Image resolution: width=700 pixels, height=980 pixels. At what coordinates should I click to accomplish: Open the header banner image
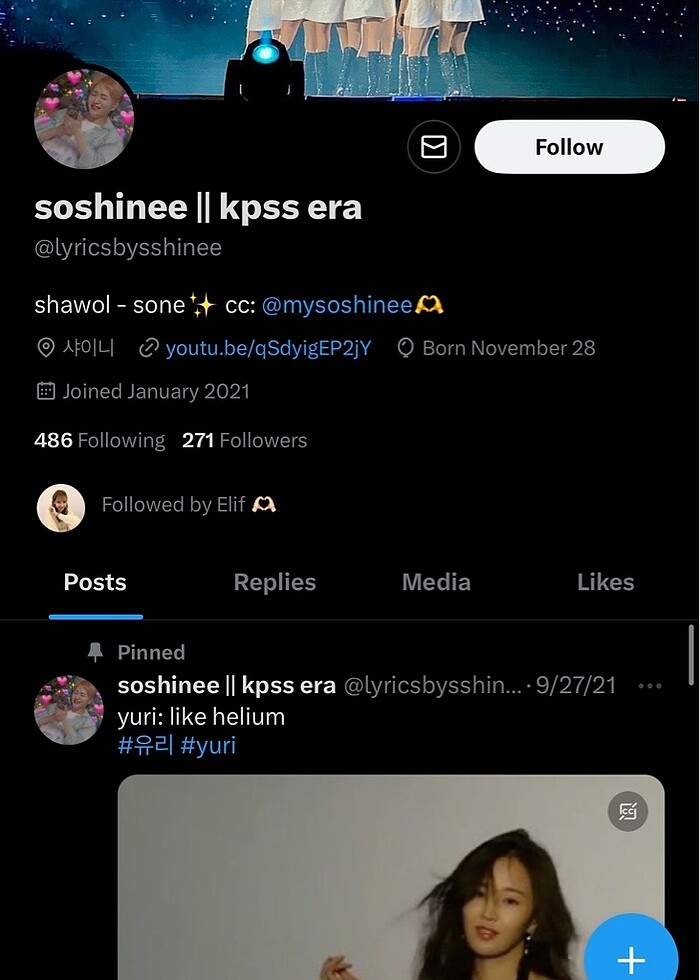pos(350,40)
